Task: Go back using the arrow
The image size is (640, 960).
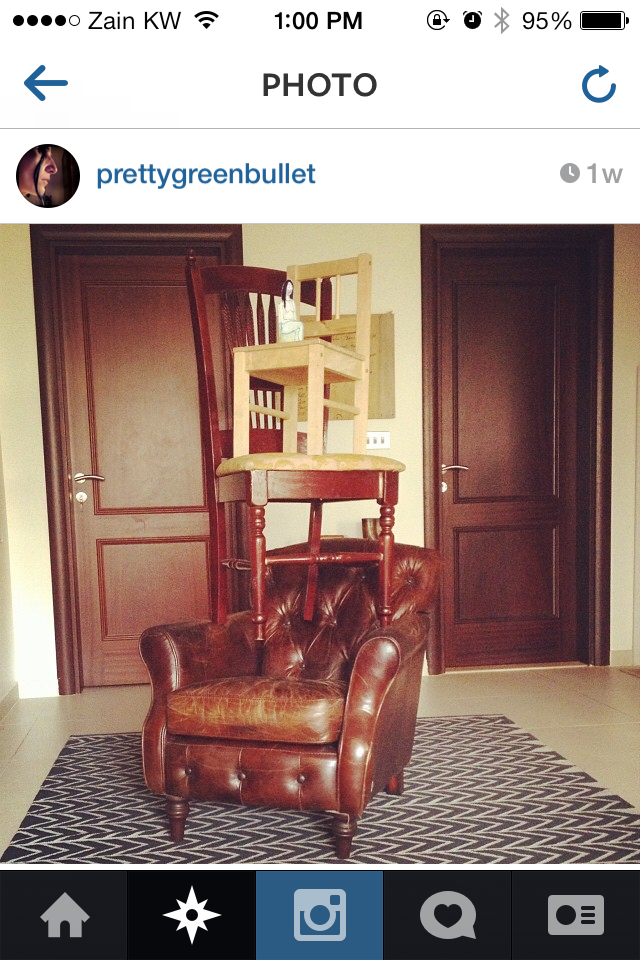Action: coord(46,84)
